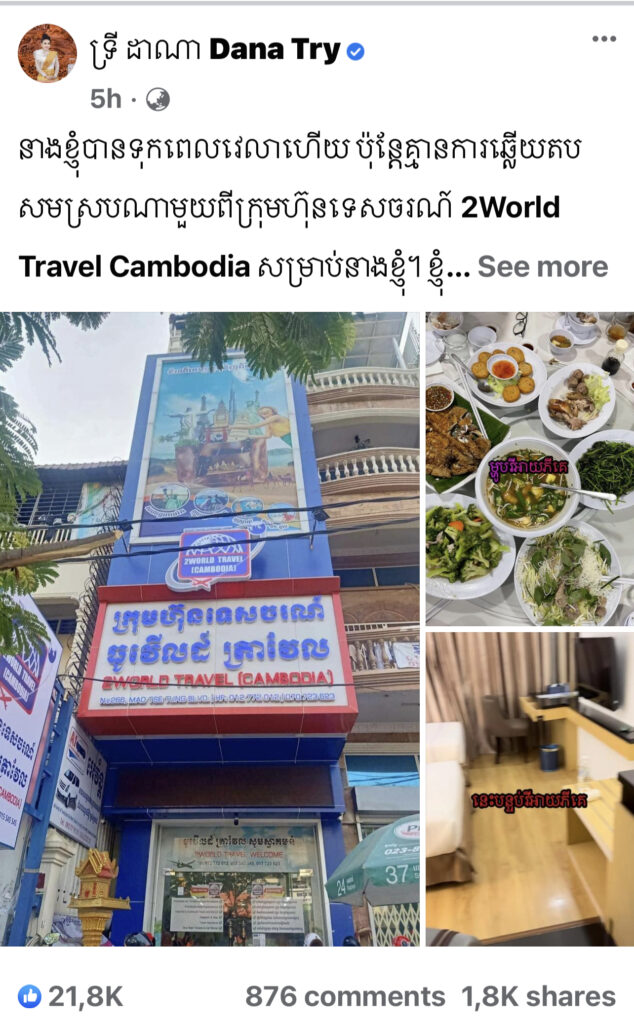The image size is (634, 1024).
Task: Open the post's three-dot overflow menu
Action: pos(604,39)
